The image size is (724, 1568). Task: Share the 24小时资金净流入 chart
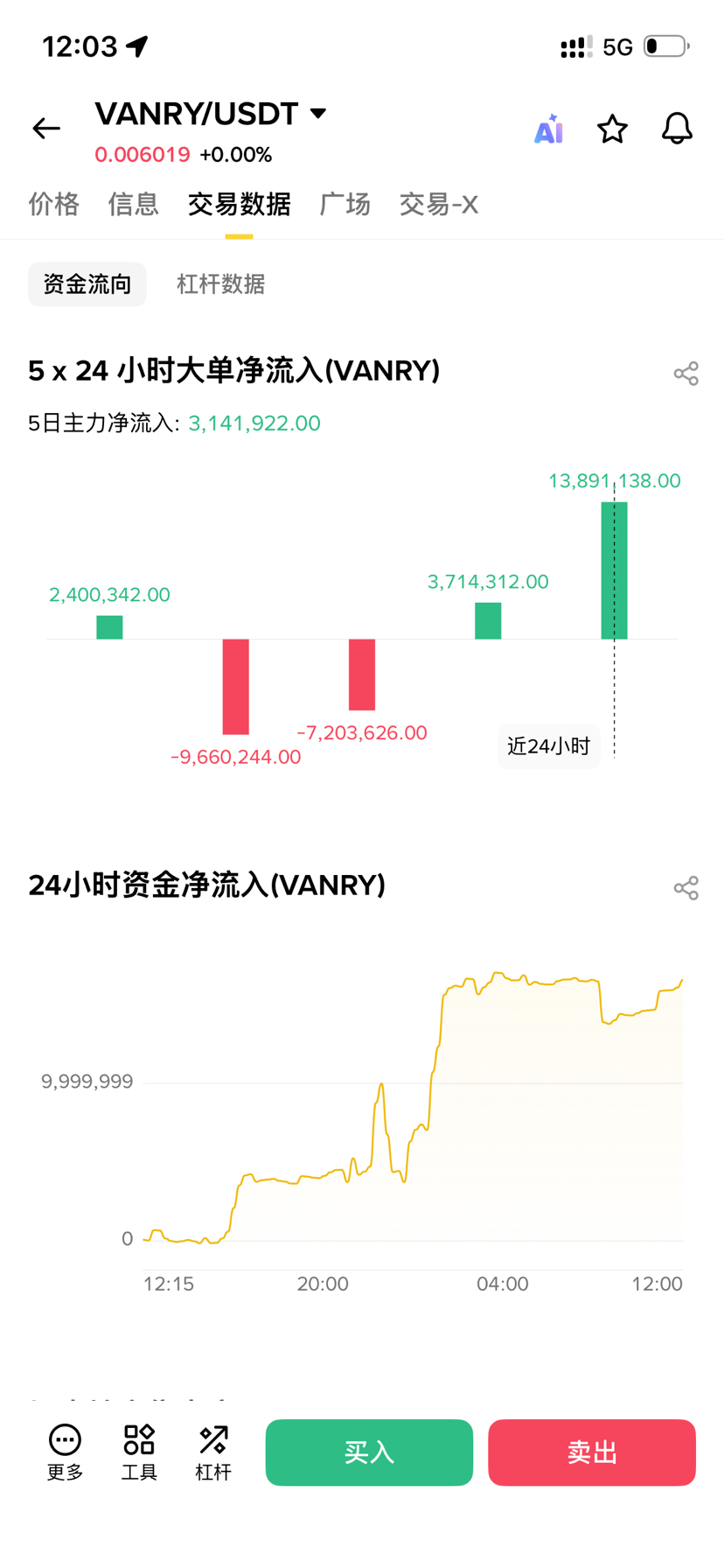686,888
